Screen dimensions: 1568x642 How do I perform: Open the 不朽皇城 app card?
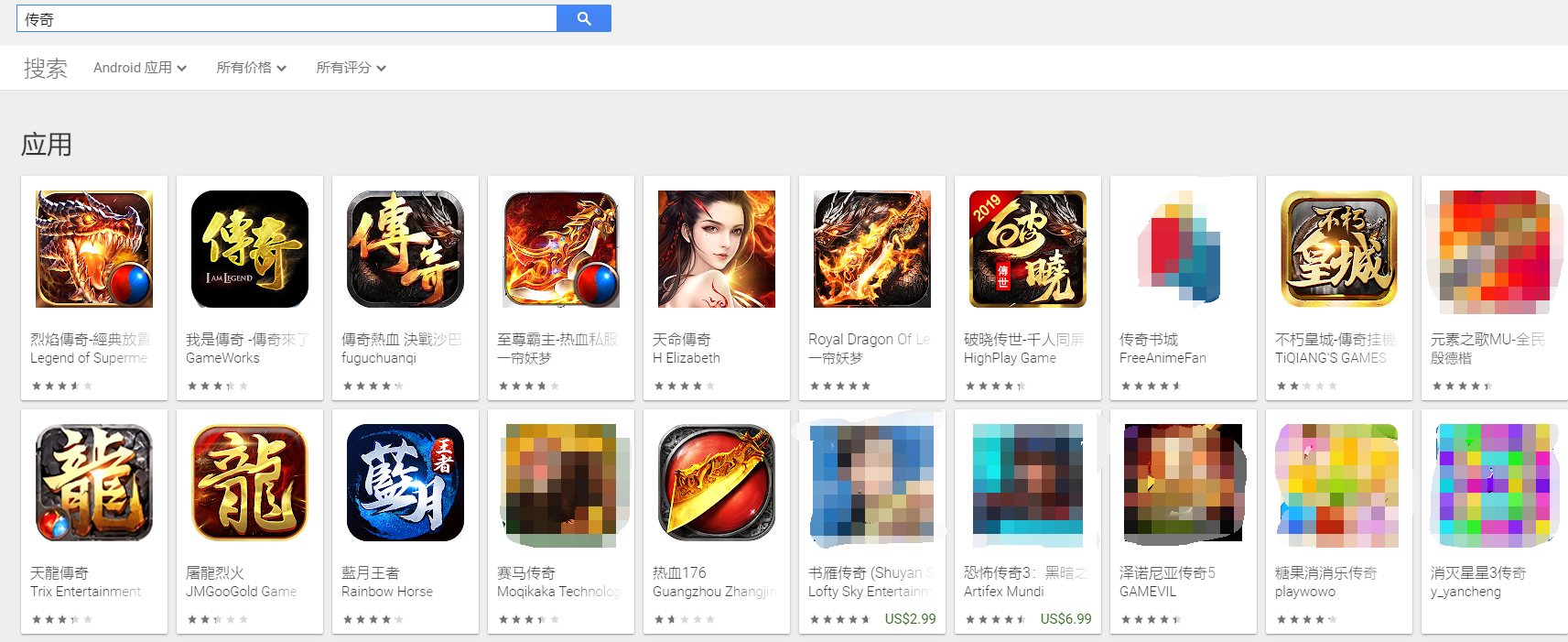[1339, 249]
